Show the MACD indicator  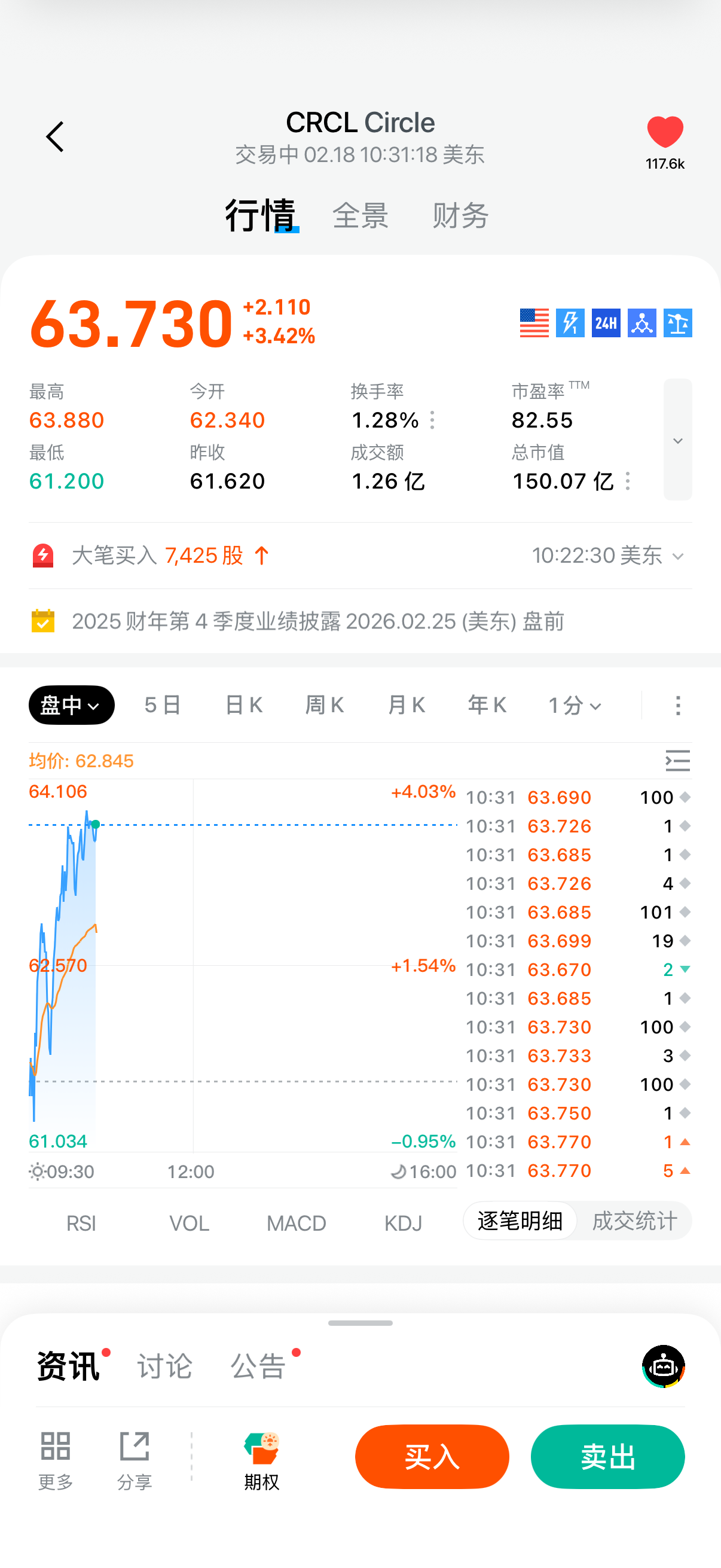click(297, 1222)
